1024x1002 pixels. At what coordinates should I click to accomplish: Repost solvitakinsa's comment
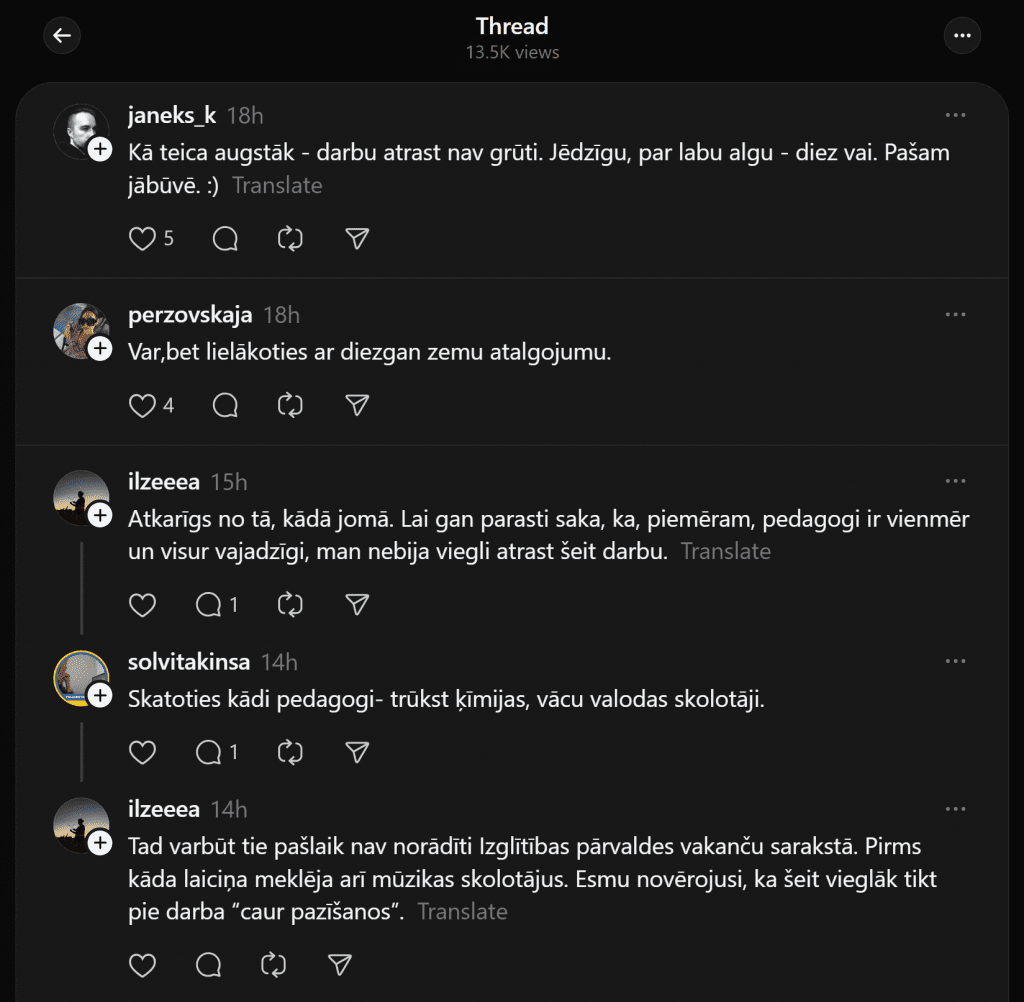[x=290, y=752]
